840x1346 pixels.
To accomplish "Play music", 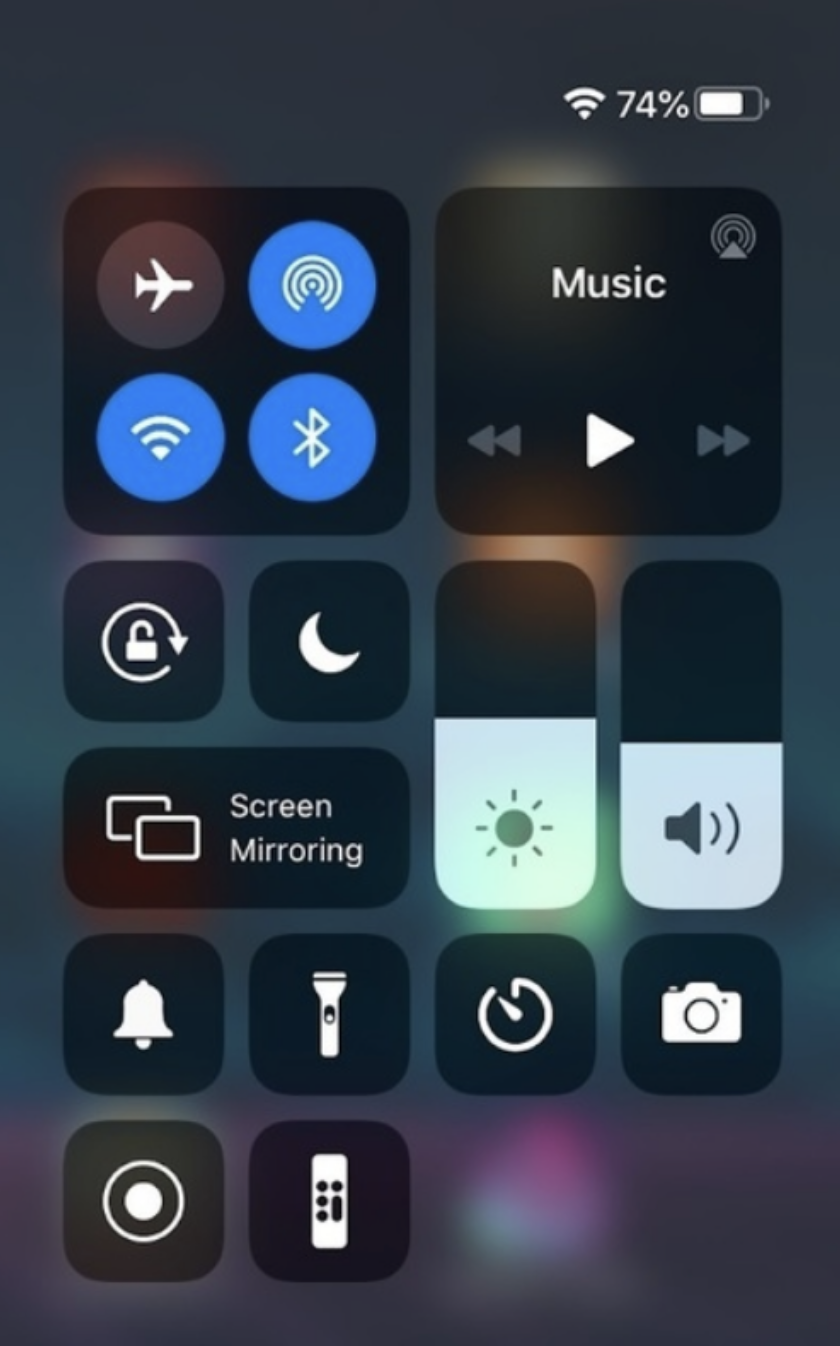I will click(609, 440).
